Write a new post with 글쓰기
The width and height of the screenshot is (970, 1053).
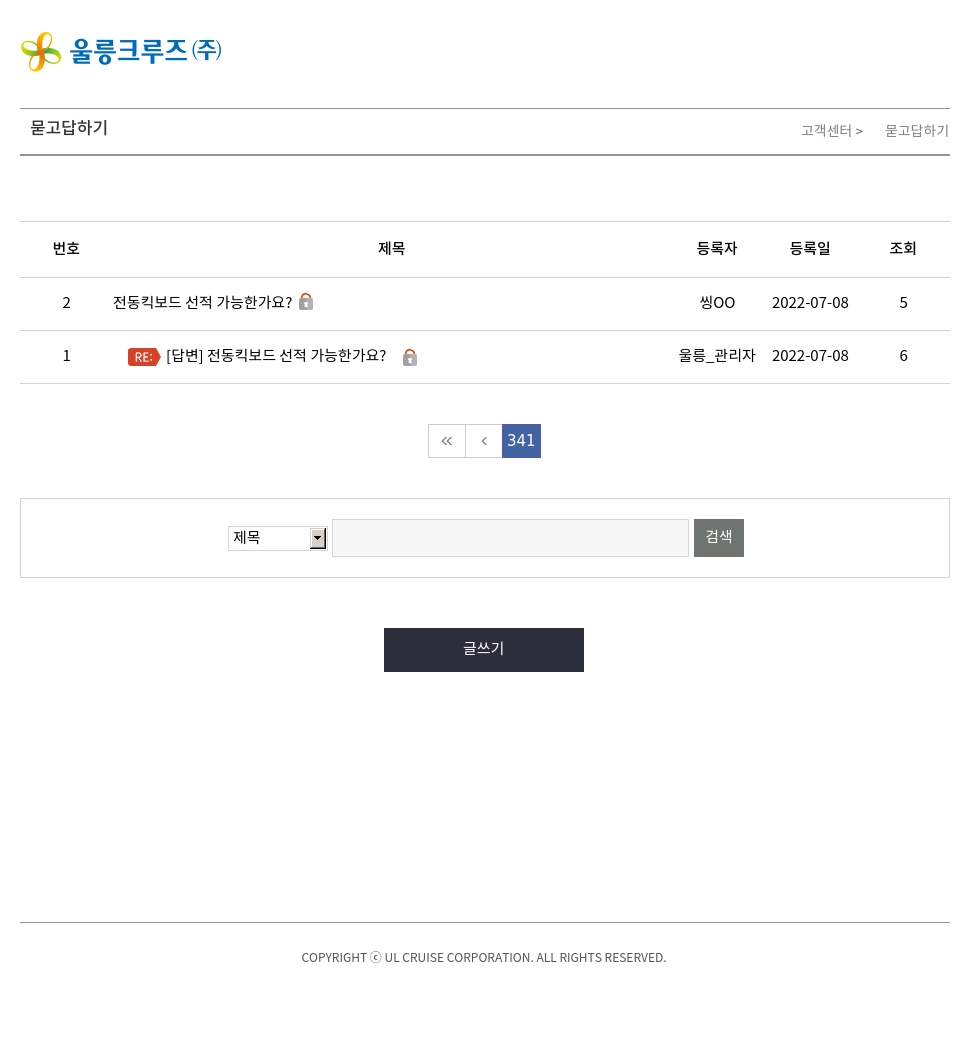coord(484,650)
